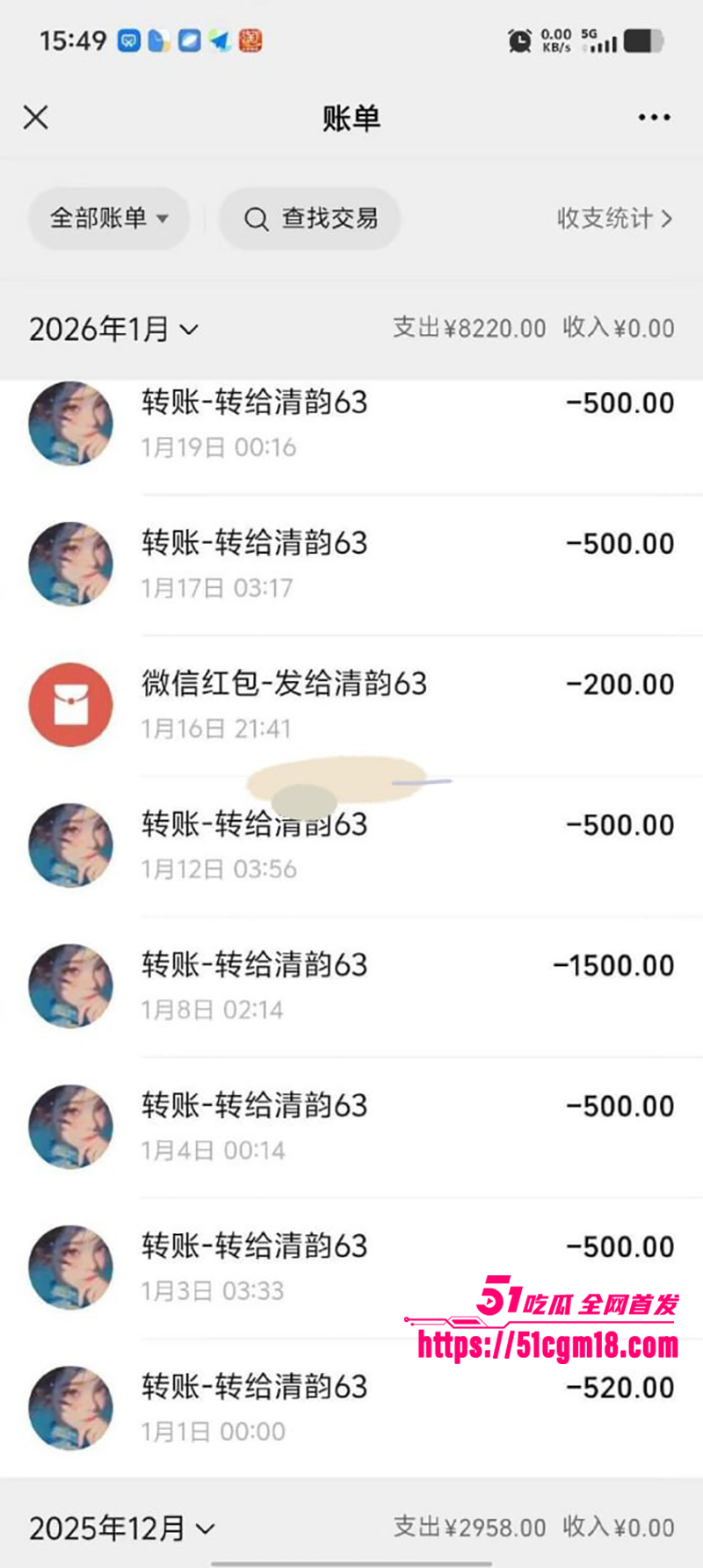Select the 1月12日 transfer record

[x=351, y=844]
